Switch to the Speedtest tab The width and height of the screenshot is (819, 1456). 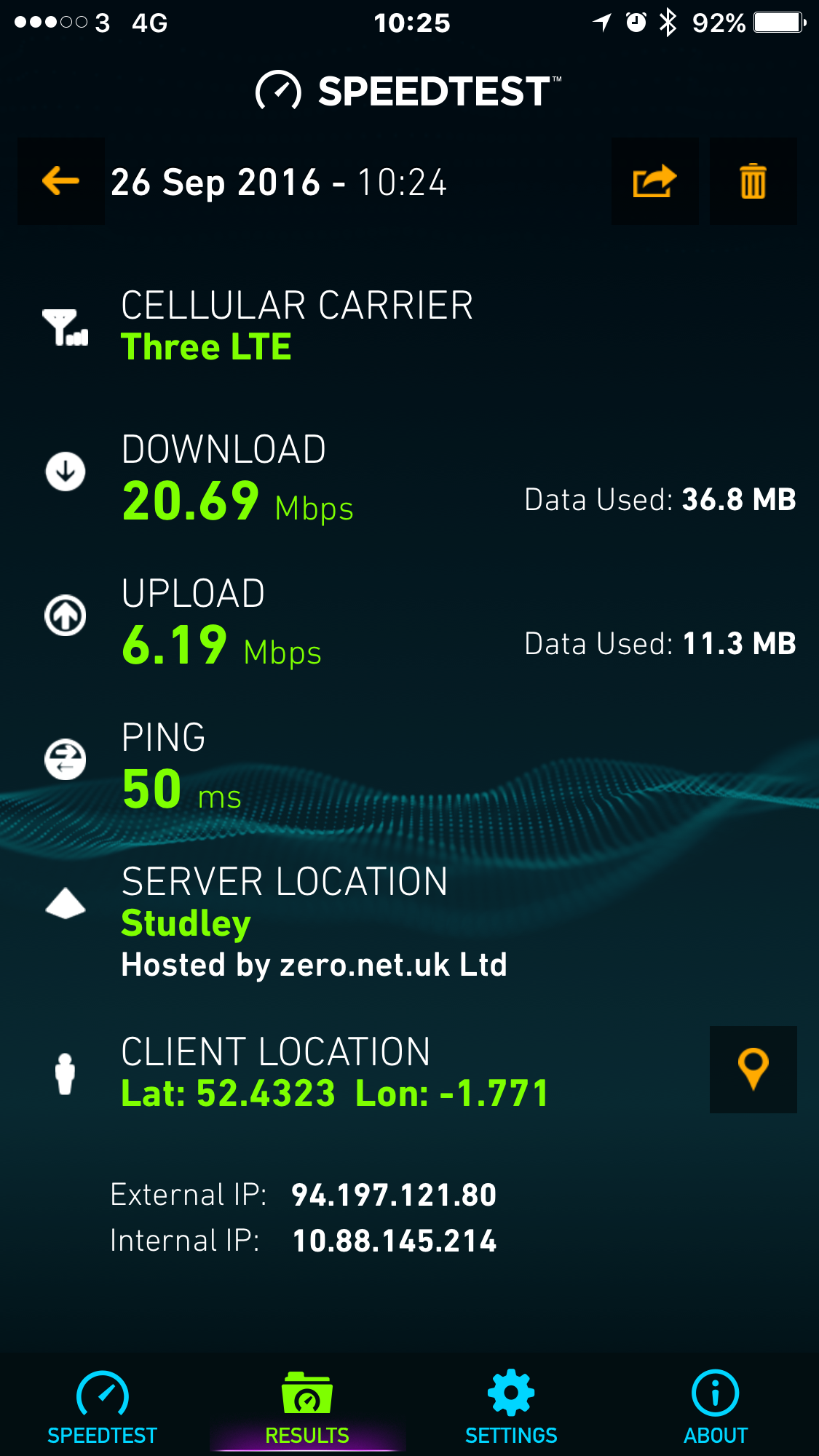[x=103, y=1407]
